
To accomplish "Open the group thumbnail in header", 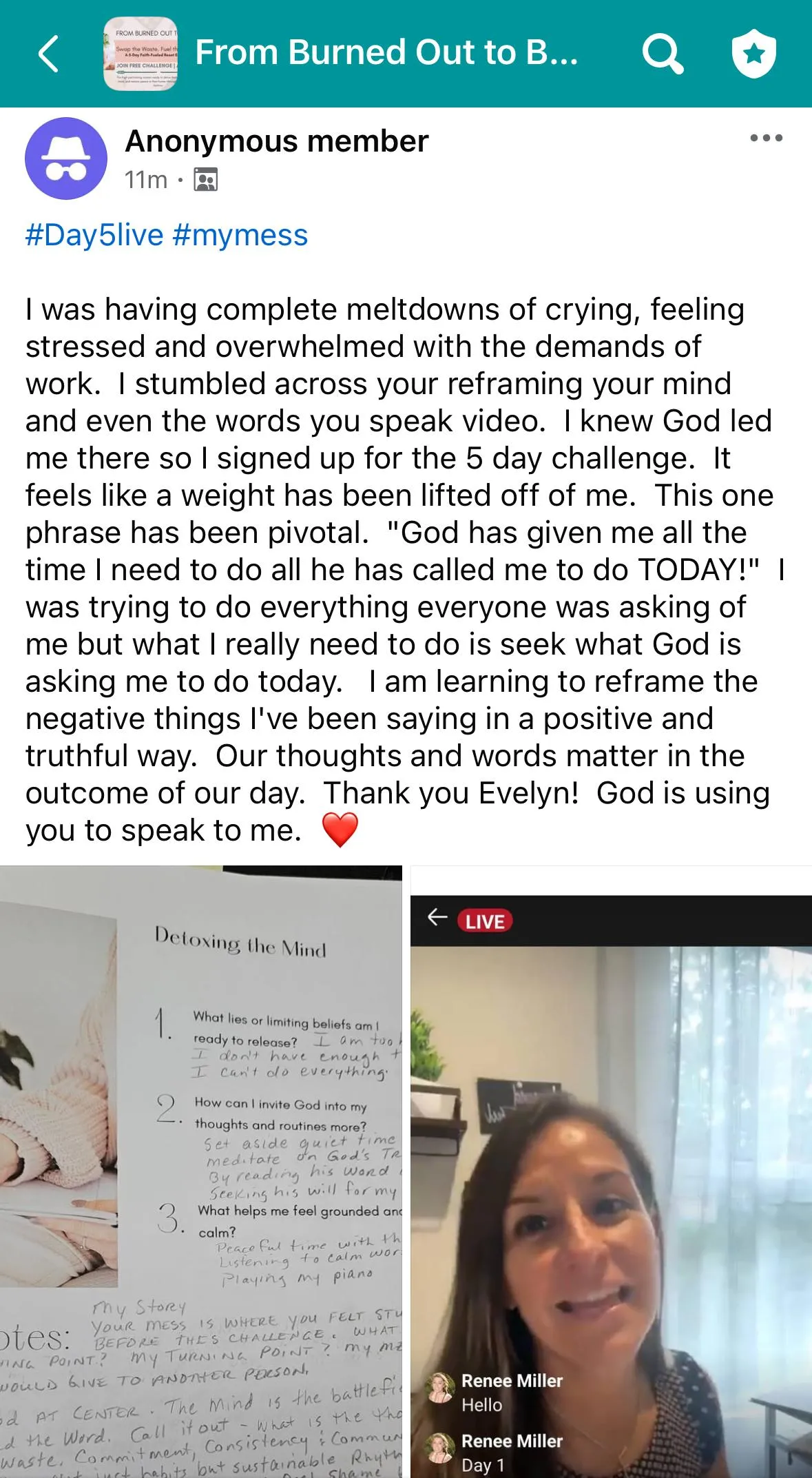I will click(x=140, y=54).
